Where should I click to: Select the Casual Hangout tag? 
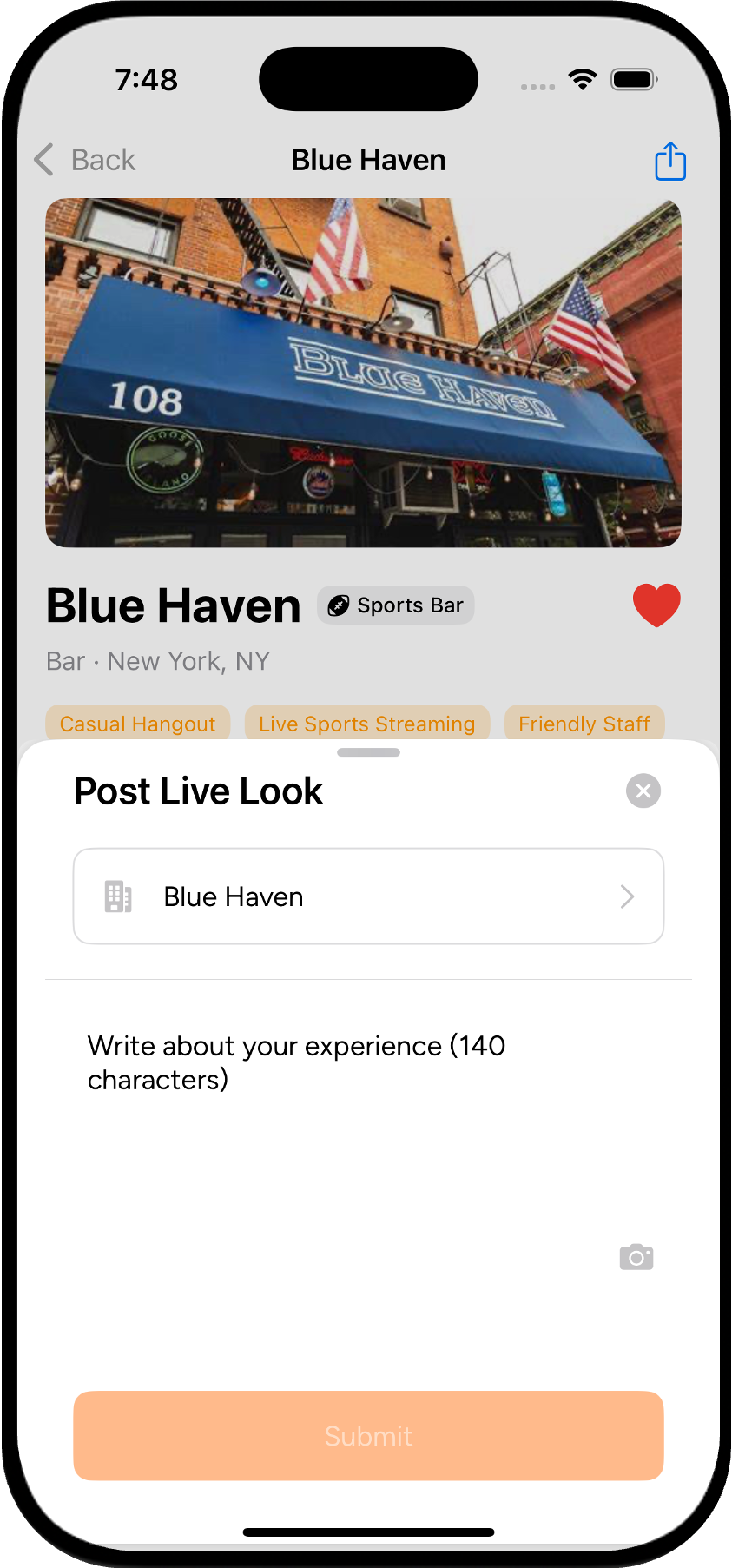tap(137, 724)
